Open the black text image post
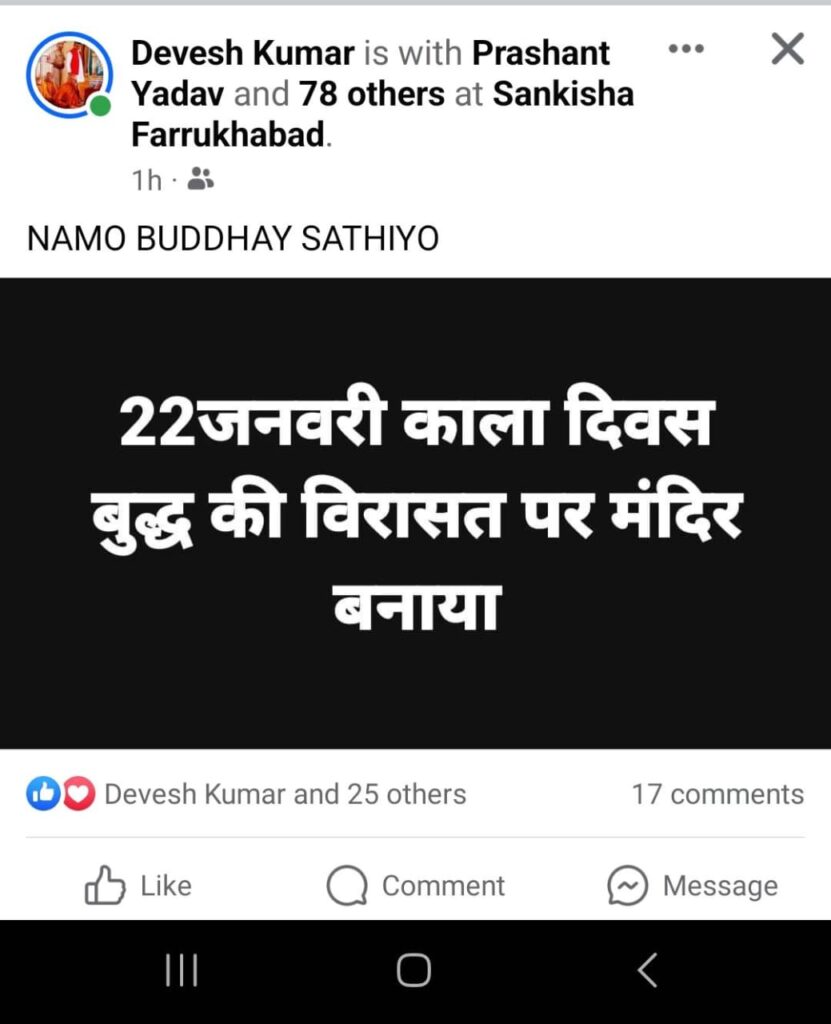This screenshot has height=1024, width=831. (415, 513)
